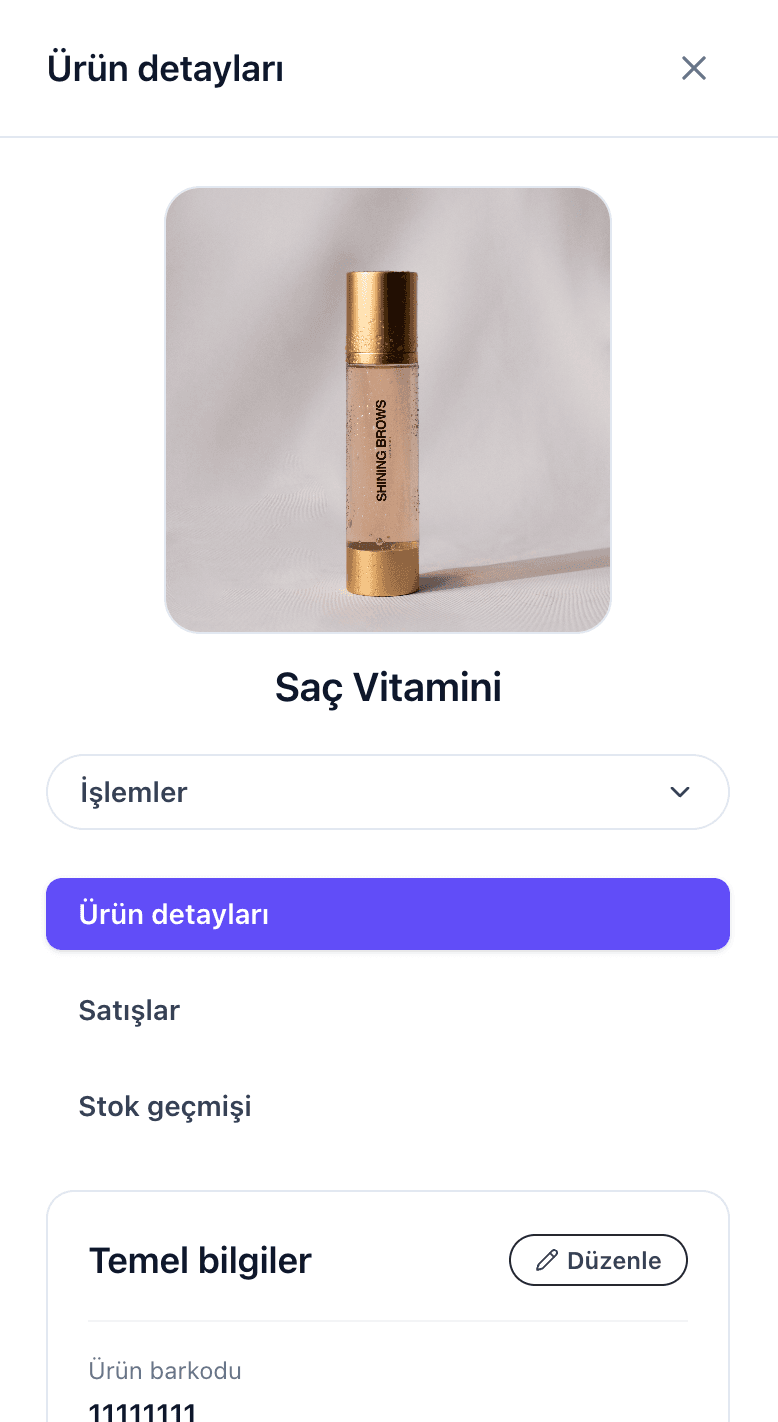Click the Ürün detayları modal header
778x1422 pixels.
pyautogui.click(x=165, y=68)
